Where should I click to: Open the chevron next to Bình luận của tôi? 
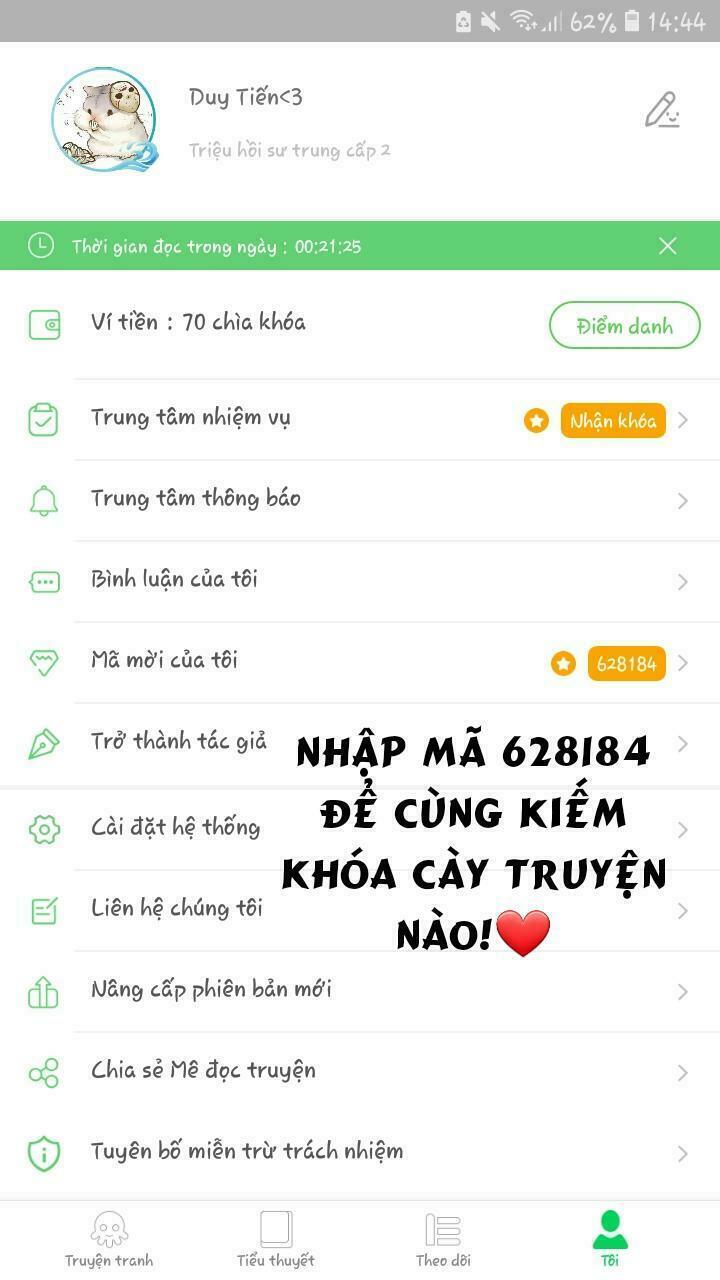(x=683, y=580)
